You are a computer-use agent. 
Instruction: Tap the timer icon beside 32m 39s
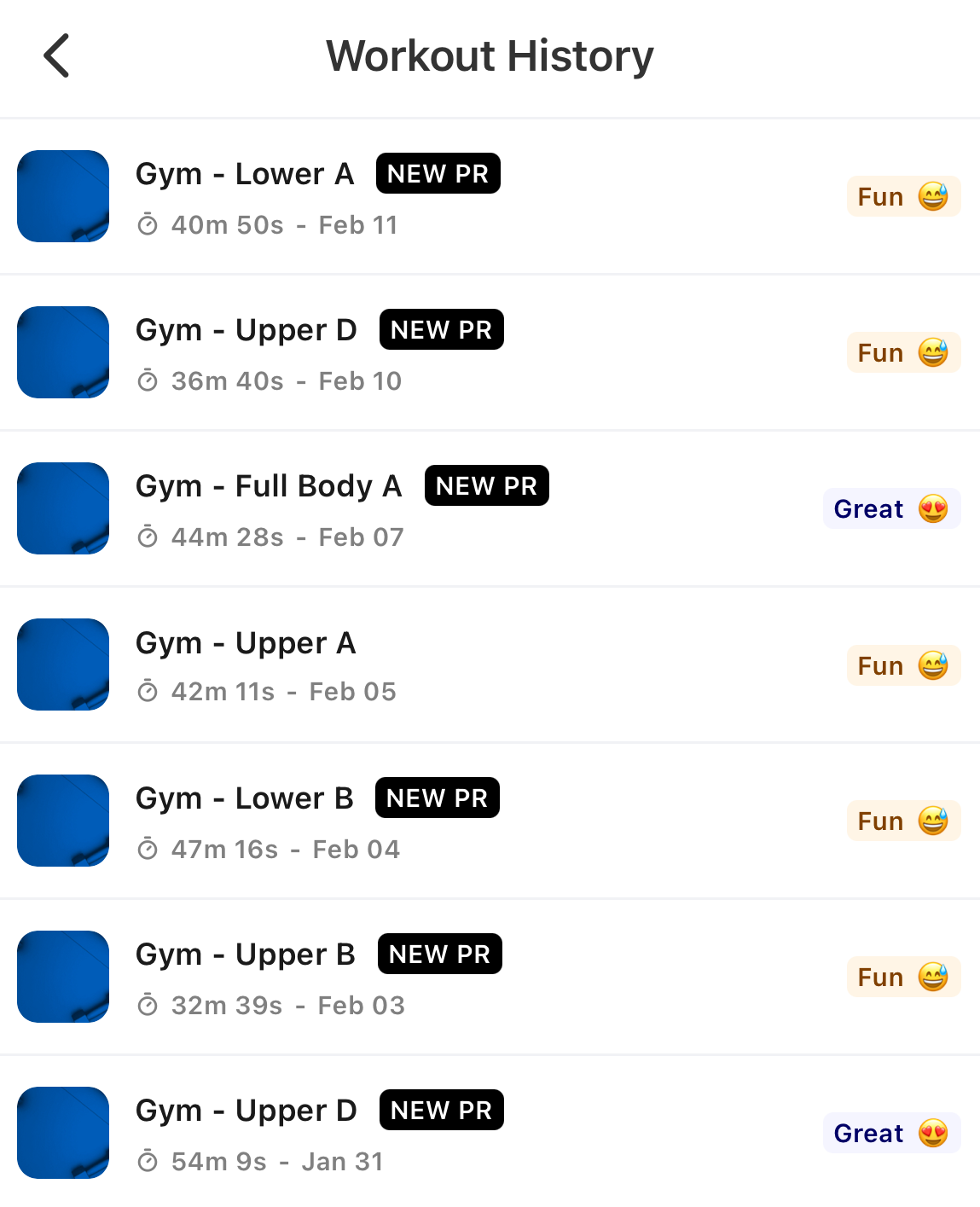pos(150,1005)
